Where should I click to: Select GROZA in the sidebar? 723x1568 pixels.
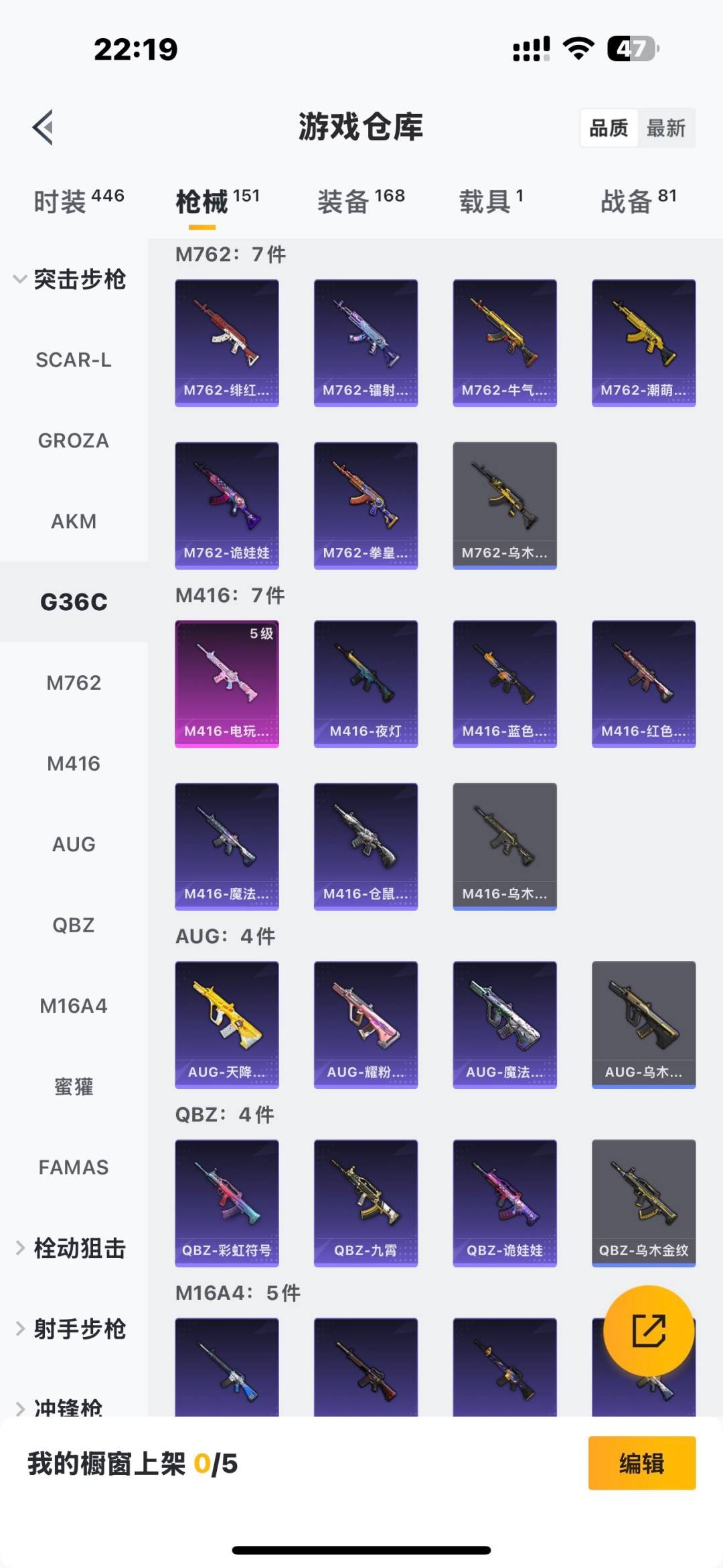(x=74, y=441)
